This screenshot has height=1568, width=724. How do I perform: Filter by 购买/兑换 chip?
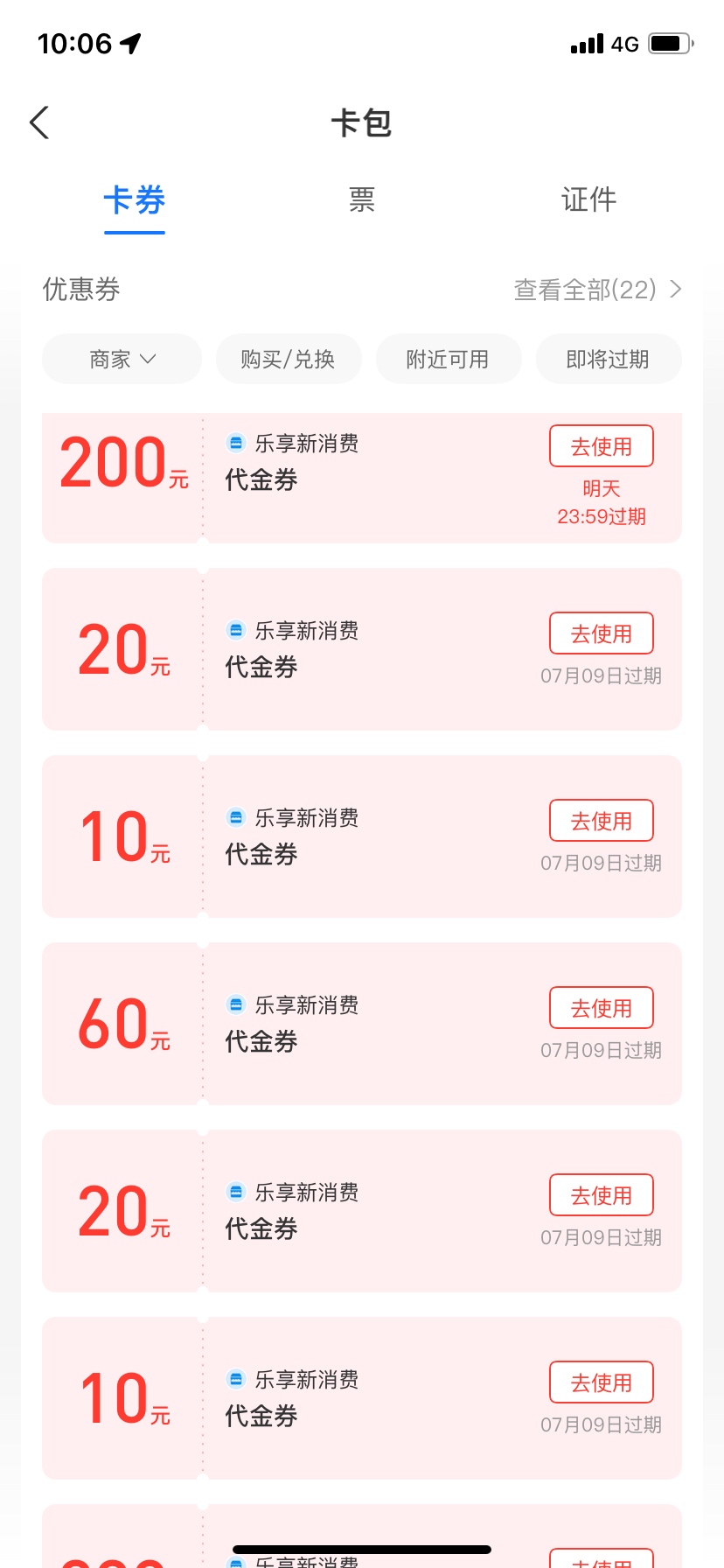tap(289, 359)
